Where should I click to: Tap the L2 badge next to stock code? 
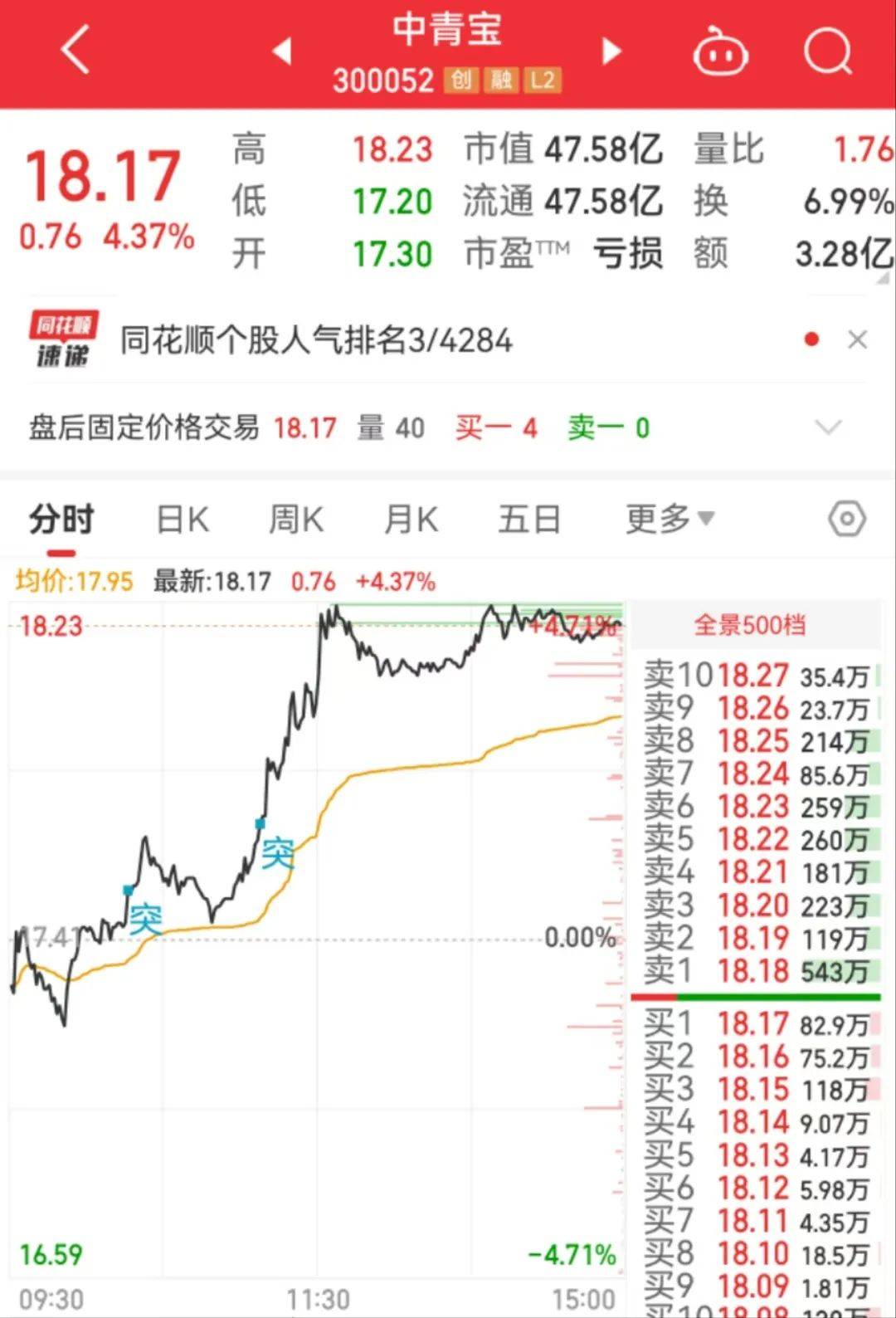(x=543, y=80)
